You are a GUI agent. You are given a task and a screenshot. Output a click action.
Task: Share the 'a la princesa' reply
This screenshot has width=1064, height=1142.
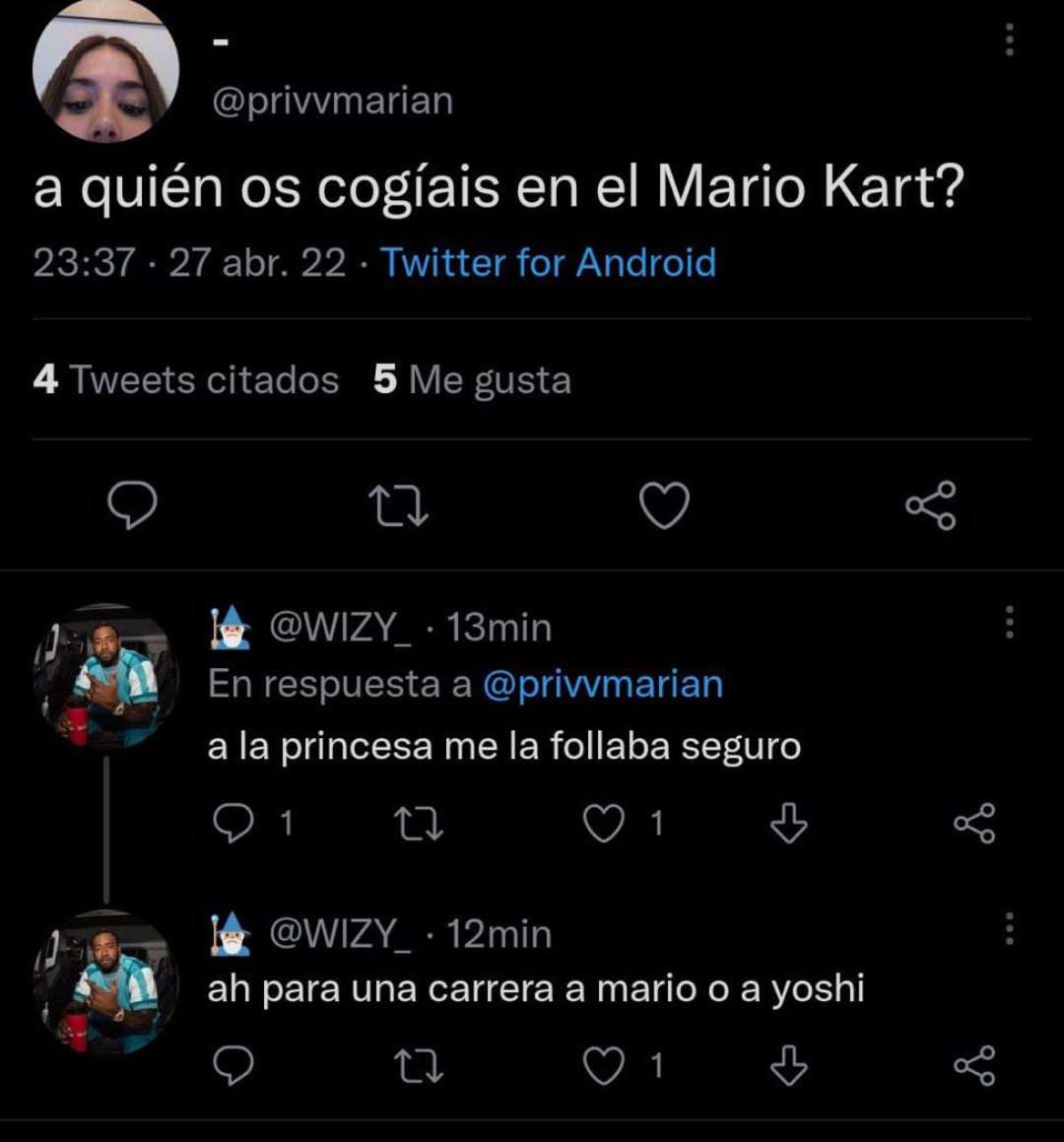click(x=974, y=824)
